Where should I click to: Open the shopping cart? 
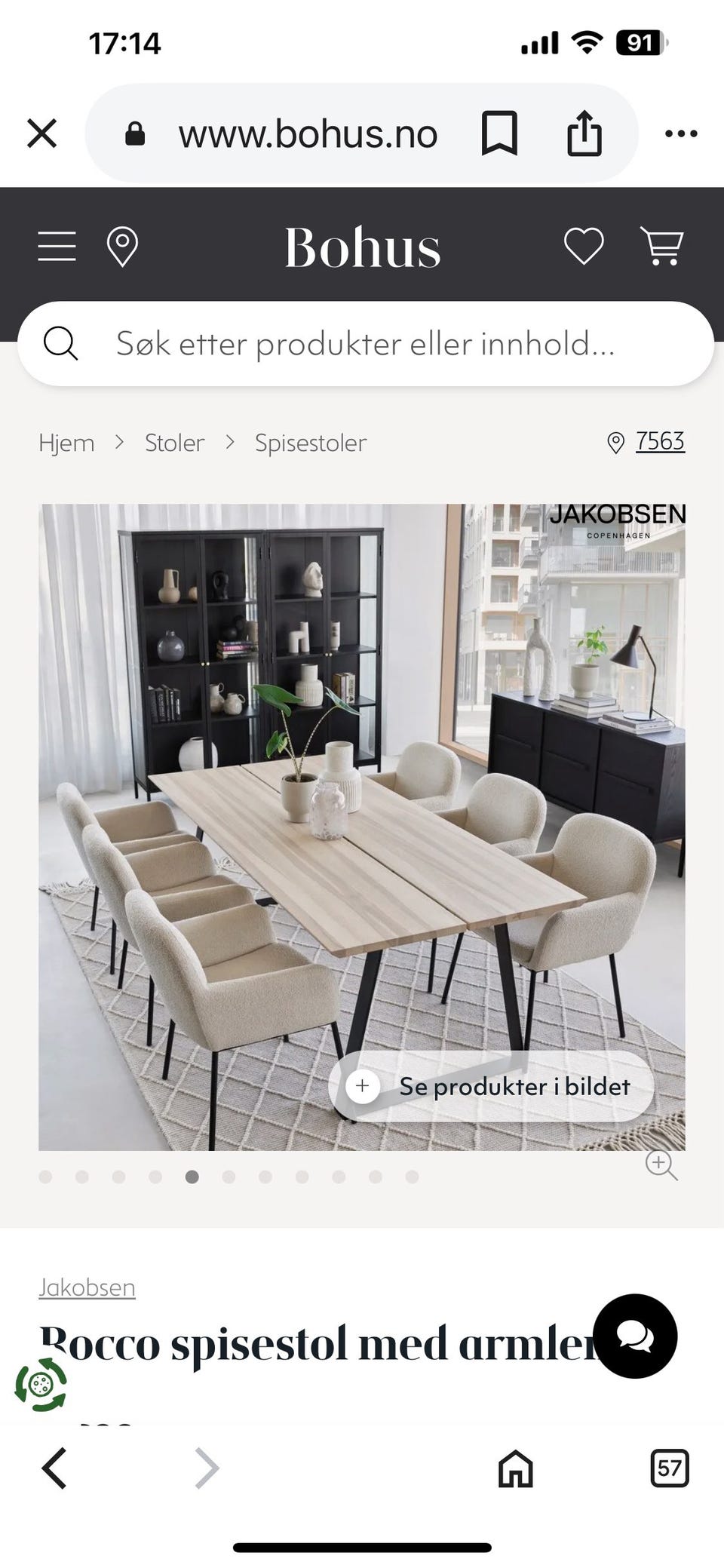[664, 246]
